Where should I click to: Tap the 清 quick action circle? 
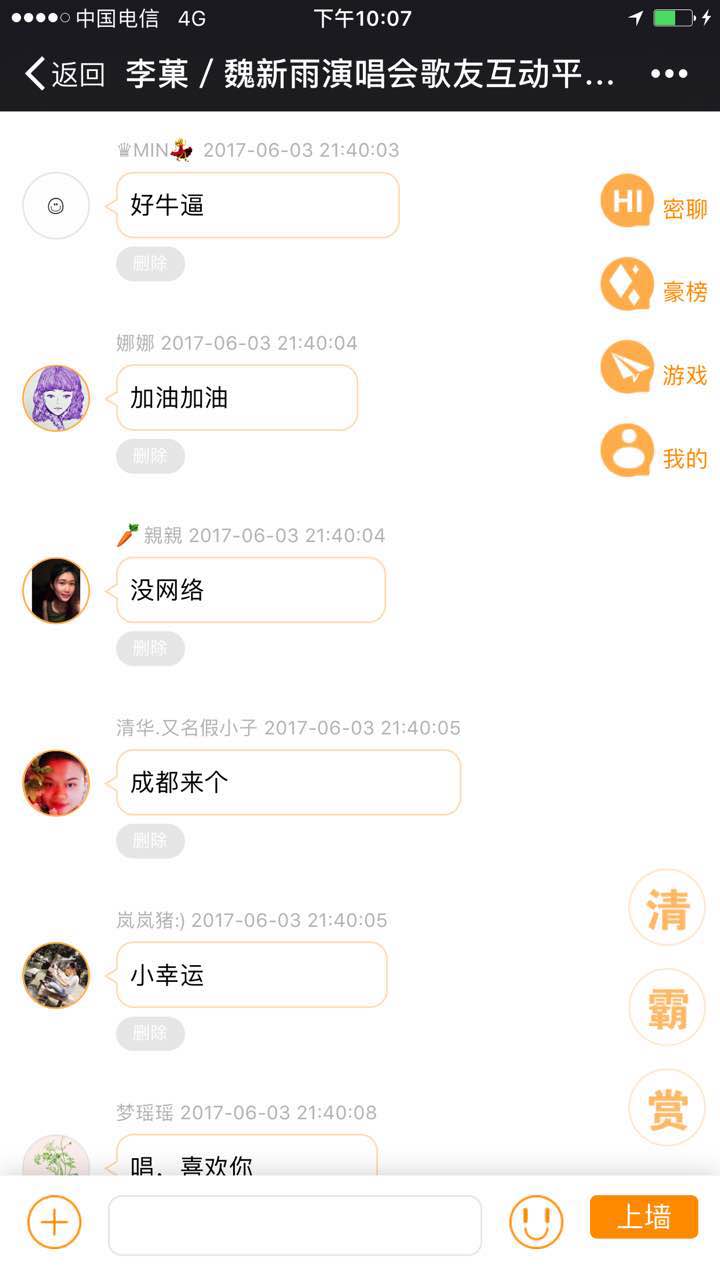[x=666, y=907]
